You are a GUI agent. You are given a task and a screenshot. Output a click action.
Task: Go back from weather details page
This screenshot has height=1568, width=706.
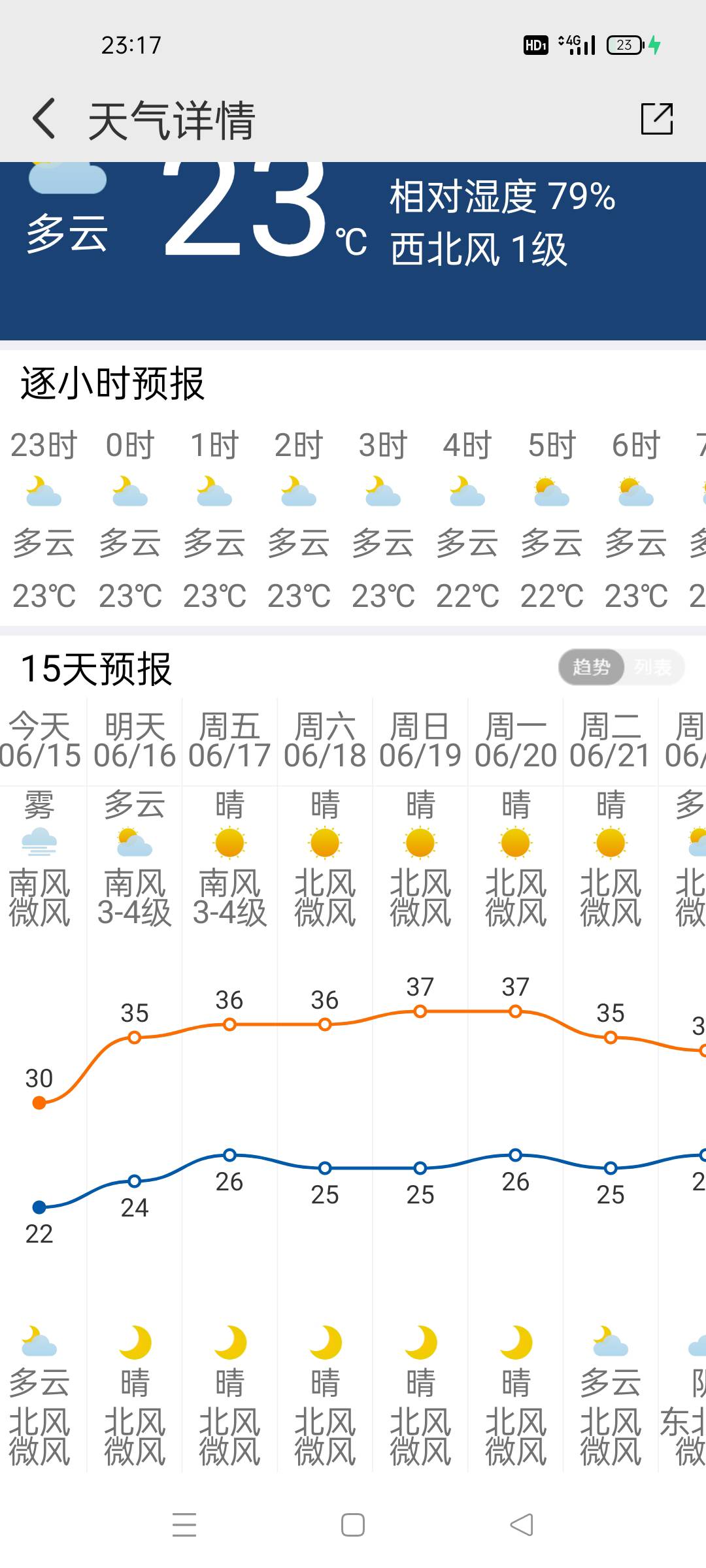point(44,120)
